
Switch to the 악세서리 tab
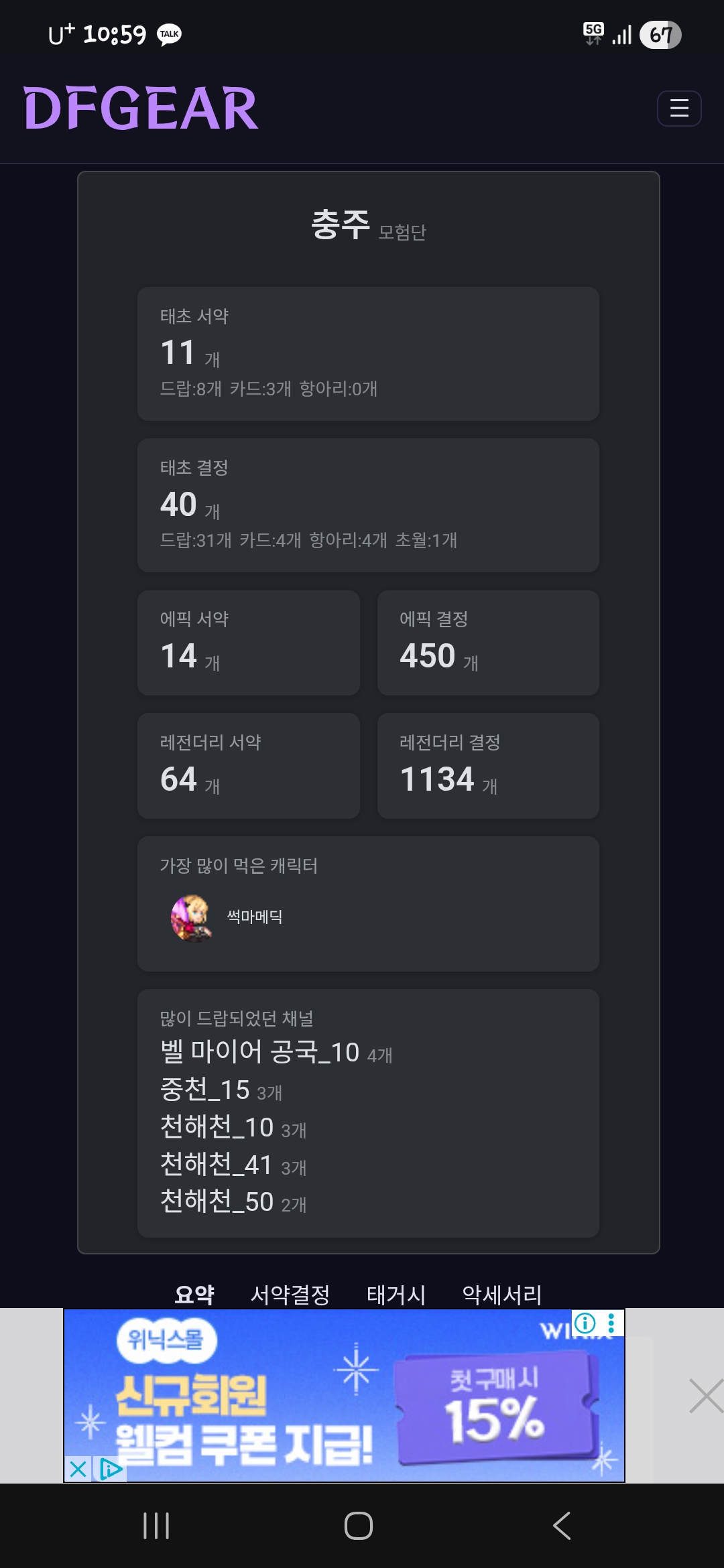pos(501,1294)
